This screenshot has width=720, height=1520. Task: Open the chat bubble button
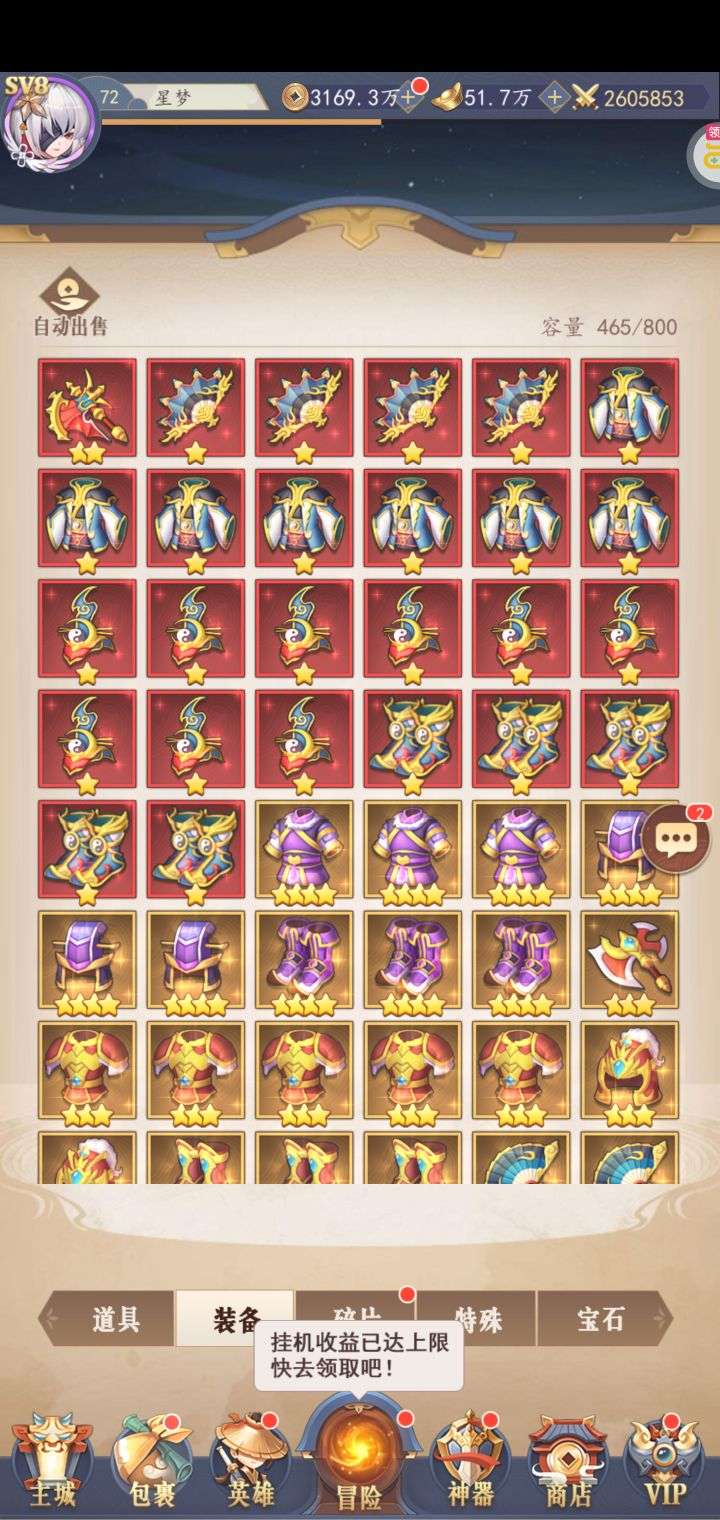(x=676, y=838)
